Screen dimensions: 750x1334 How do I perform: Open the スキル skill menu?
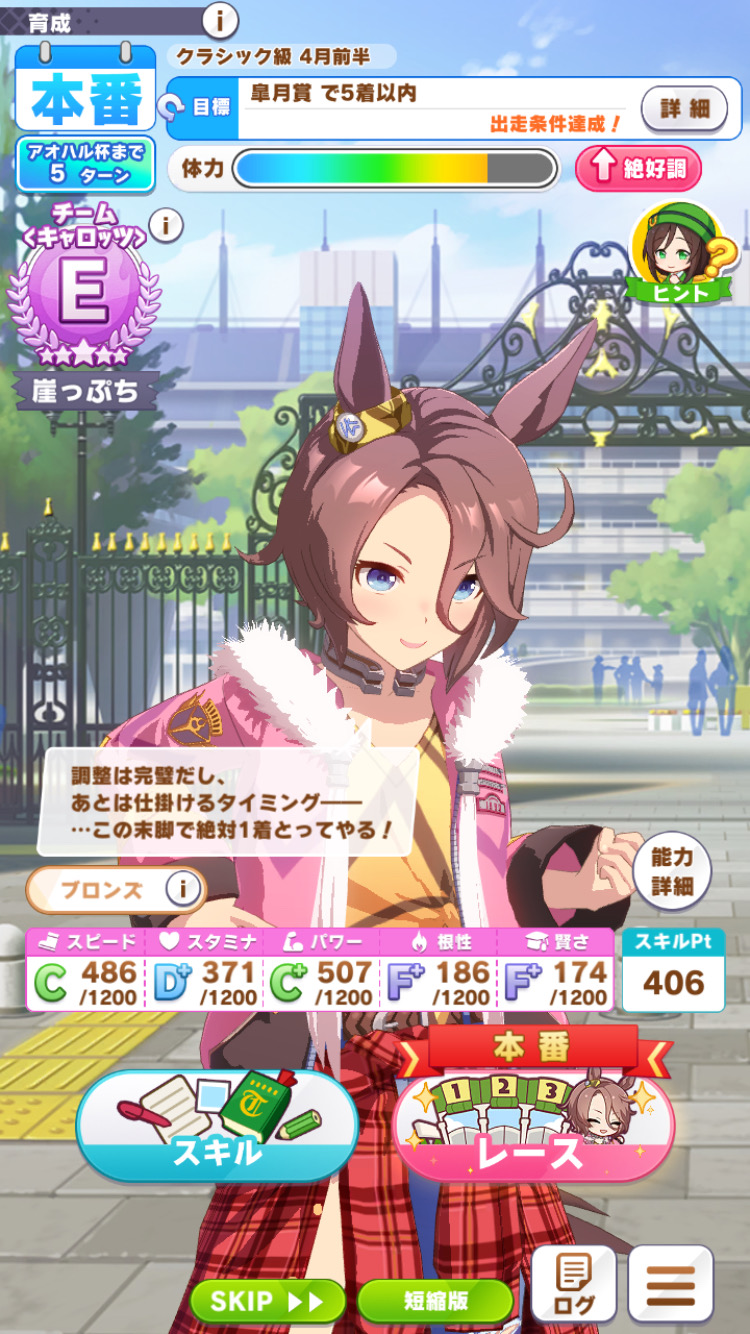coord(217,1126)
